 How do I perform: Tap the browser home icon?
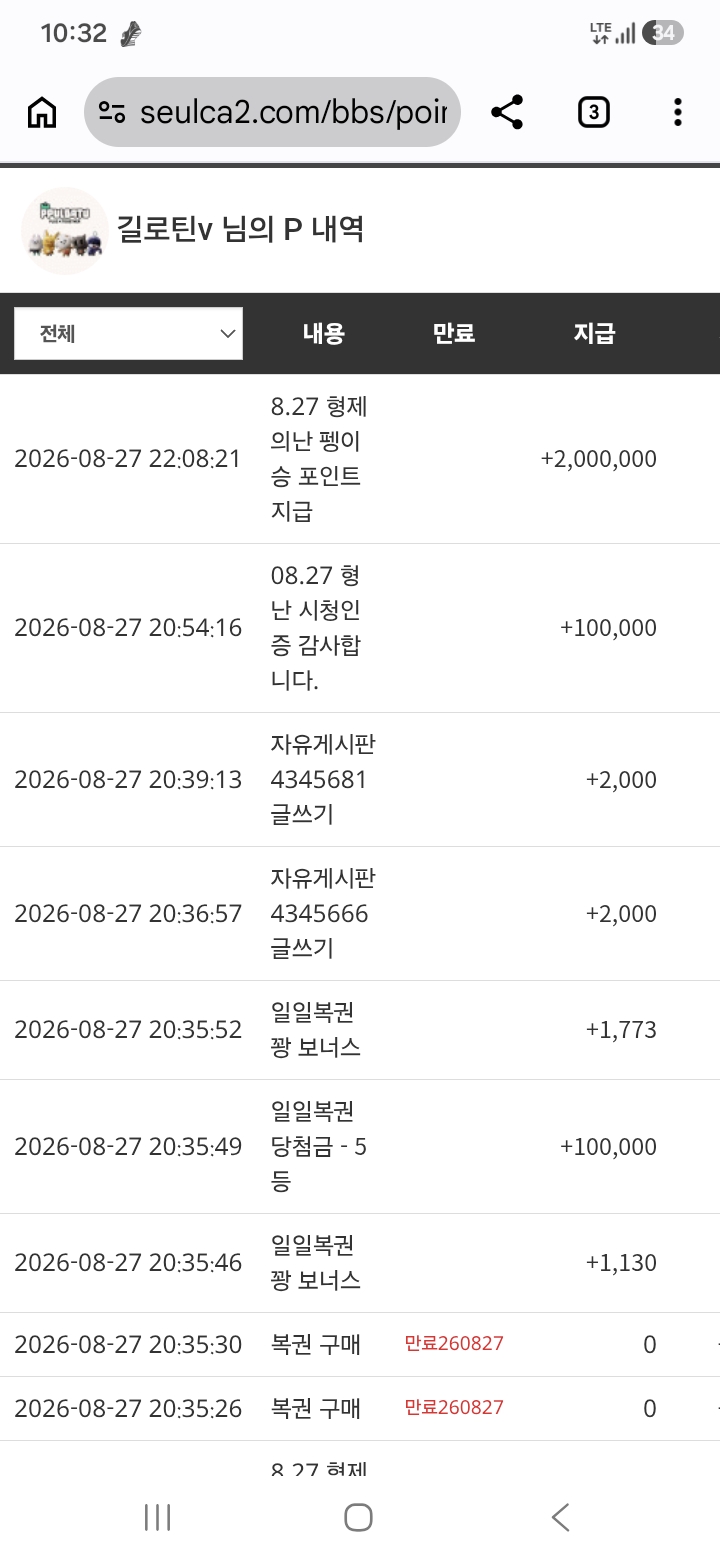click(42, 113)
